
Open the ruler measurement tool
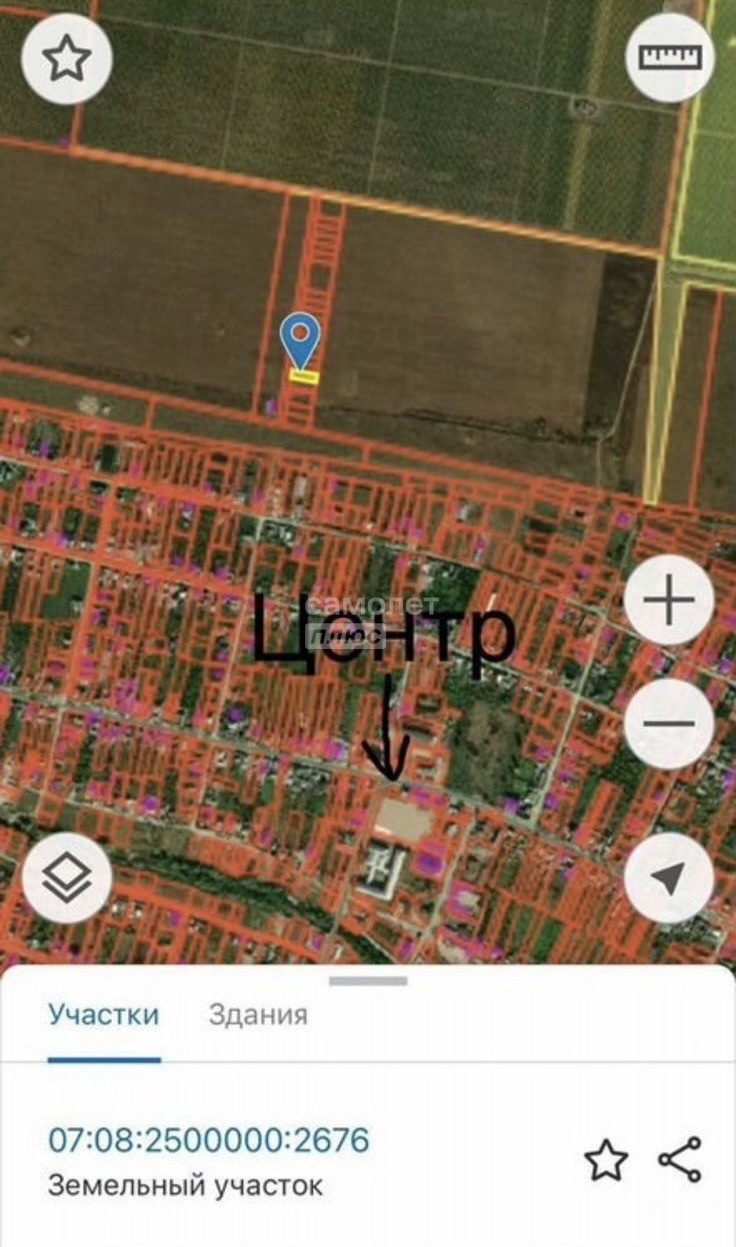coord(670,57)
